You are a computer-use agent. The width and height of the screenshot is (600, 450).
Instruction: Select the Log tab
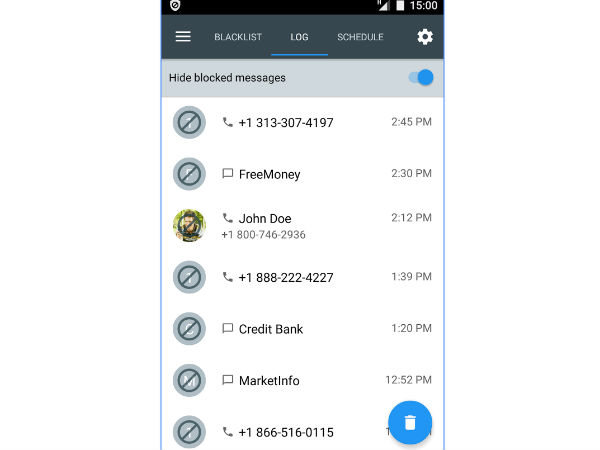(299, 37)
